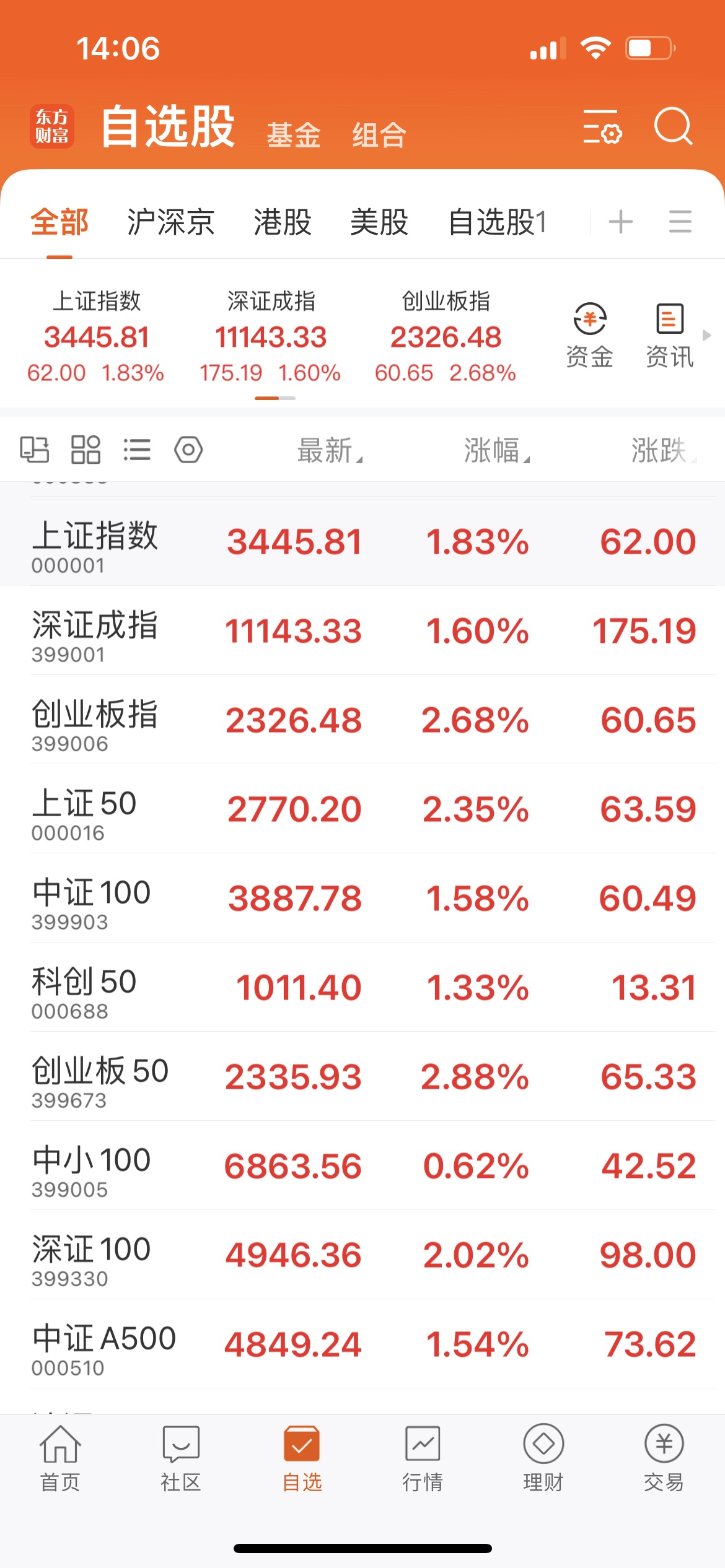Open 资金 capital flow shortcut
The width and height of the screenshot is (725, 1568).
point(589,336)
